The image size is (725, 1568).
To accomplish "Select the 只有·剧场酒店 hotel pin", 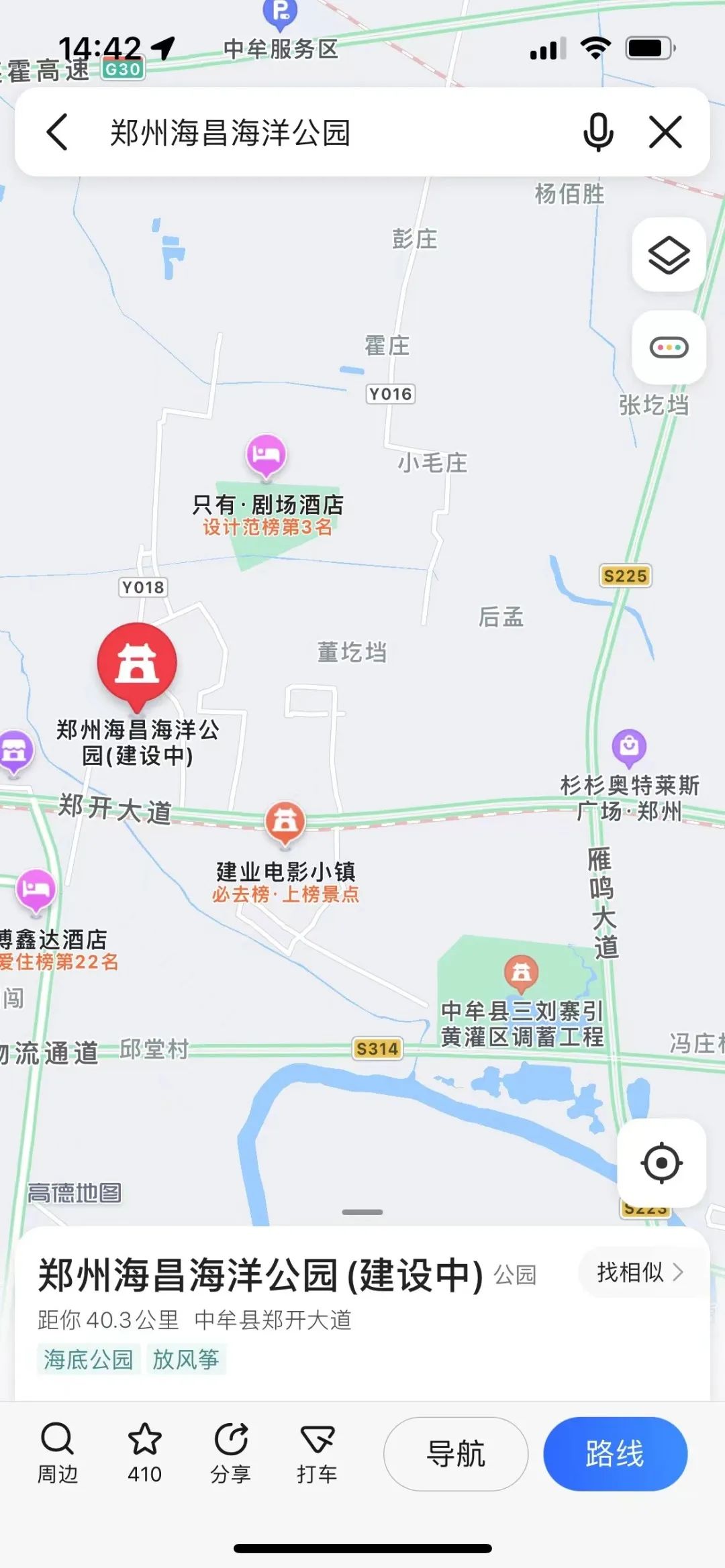I will (267, 456).
